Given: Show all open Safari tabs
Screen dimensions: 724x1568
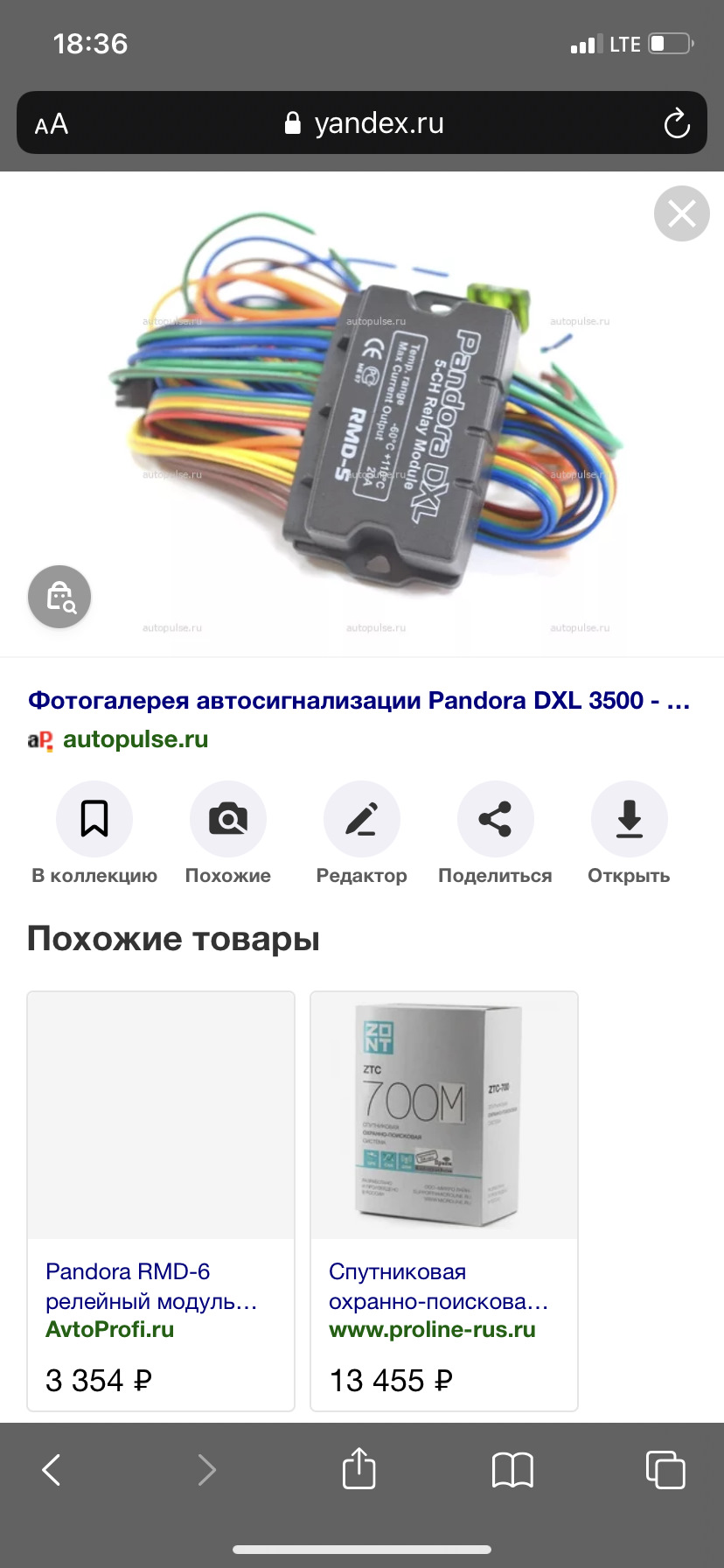Looking at the screenshot, I should [x=665, y=1469].
